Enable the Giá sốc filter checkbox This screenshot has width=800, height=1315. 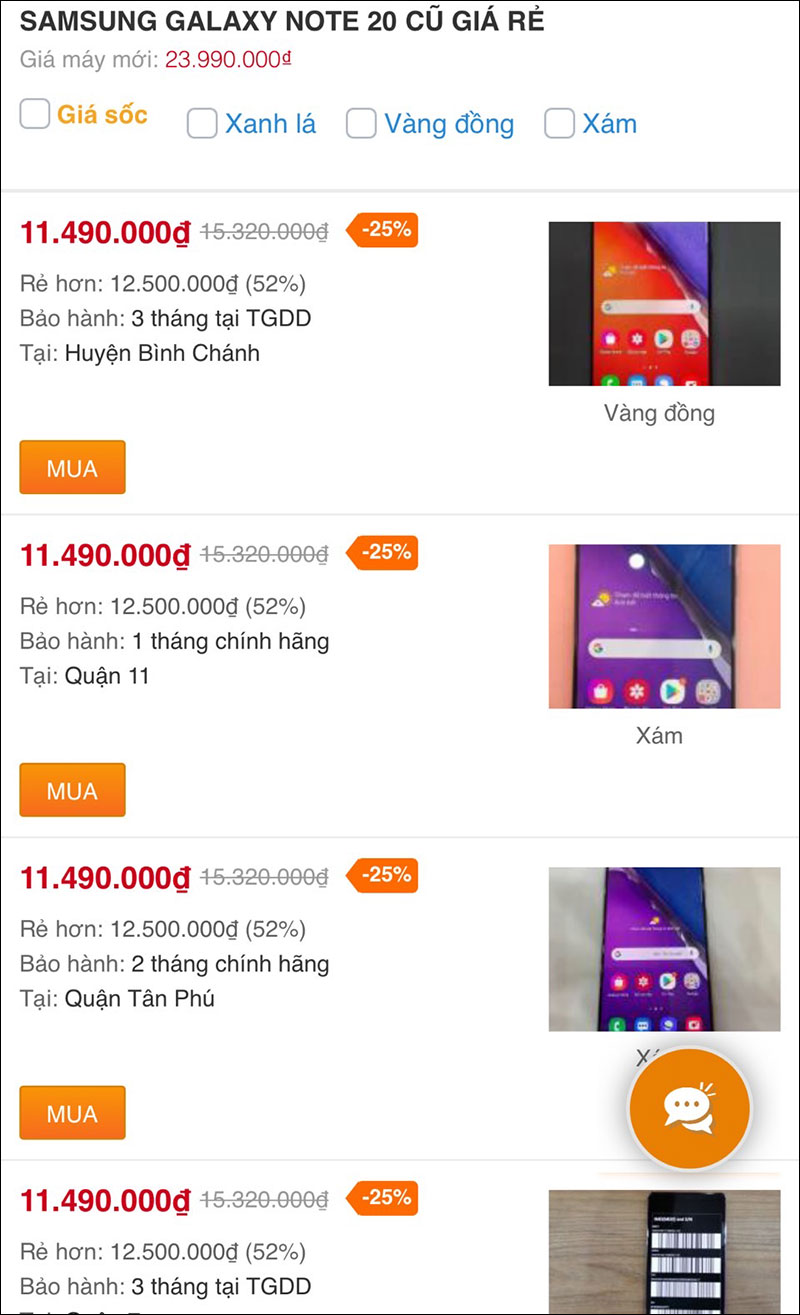(x=34, y=114)
